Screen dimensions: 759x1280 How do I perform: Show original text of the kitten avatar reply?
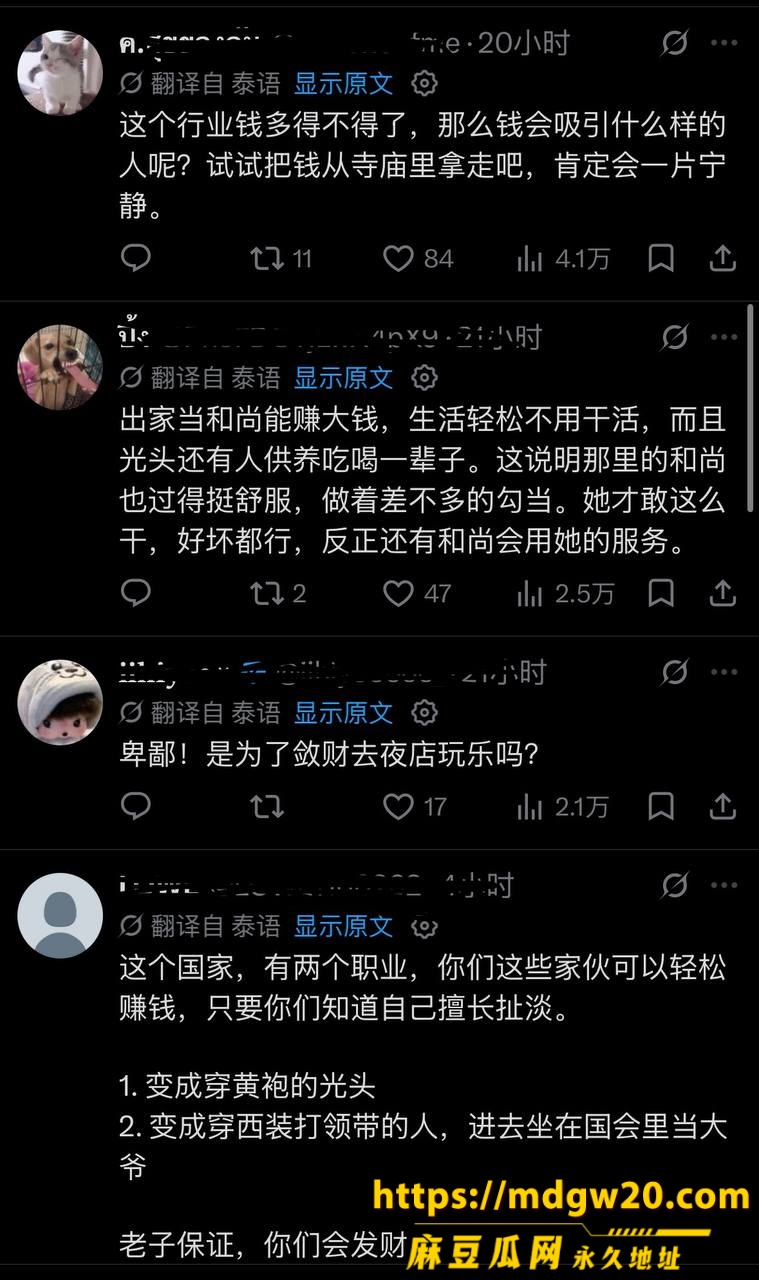[x=343, y=83]
